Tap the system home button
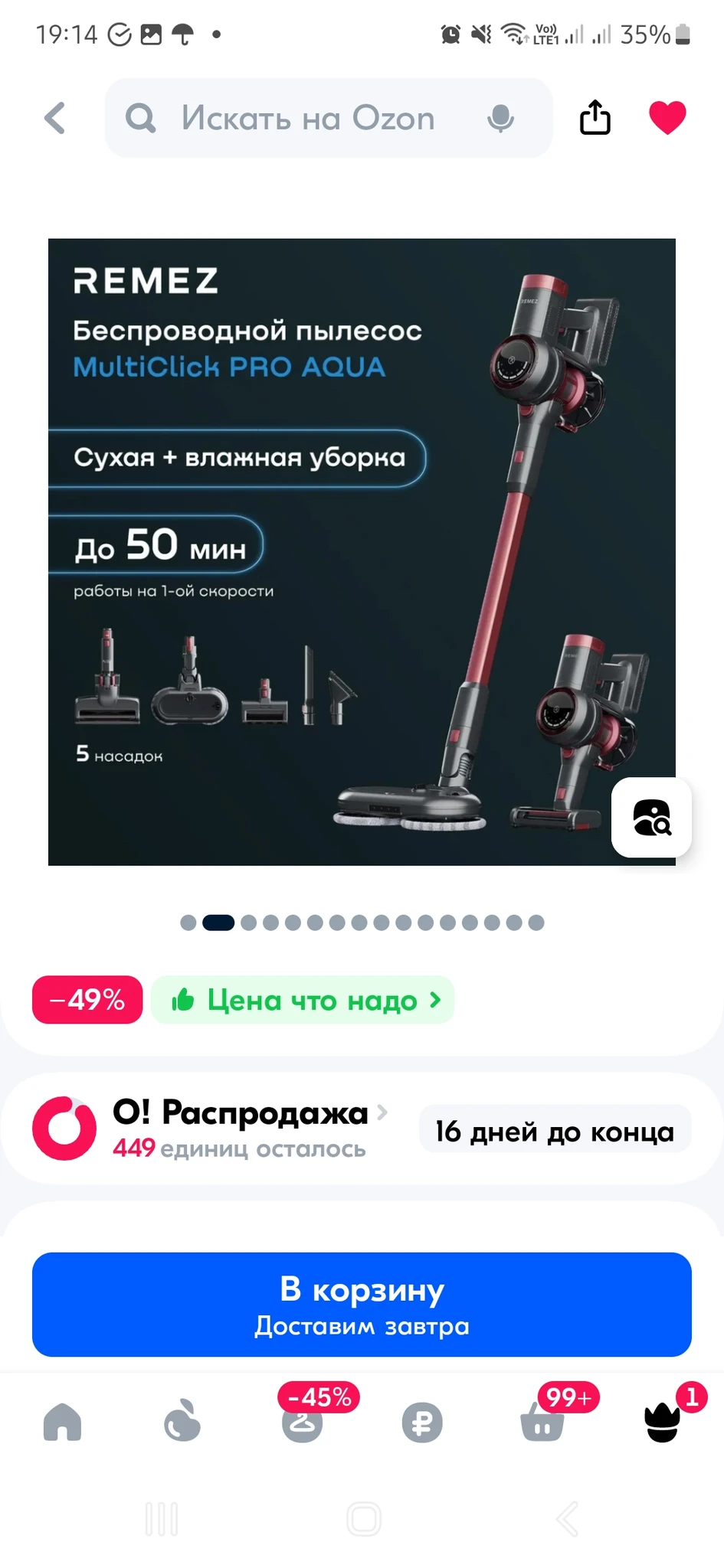This screenshot has width=724, height=1568. pyautogui.click(x=363, y=1519)
